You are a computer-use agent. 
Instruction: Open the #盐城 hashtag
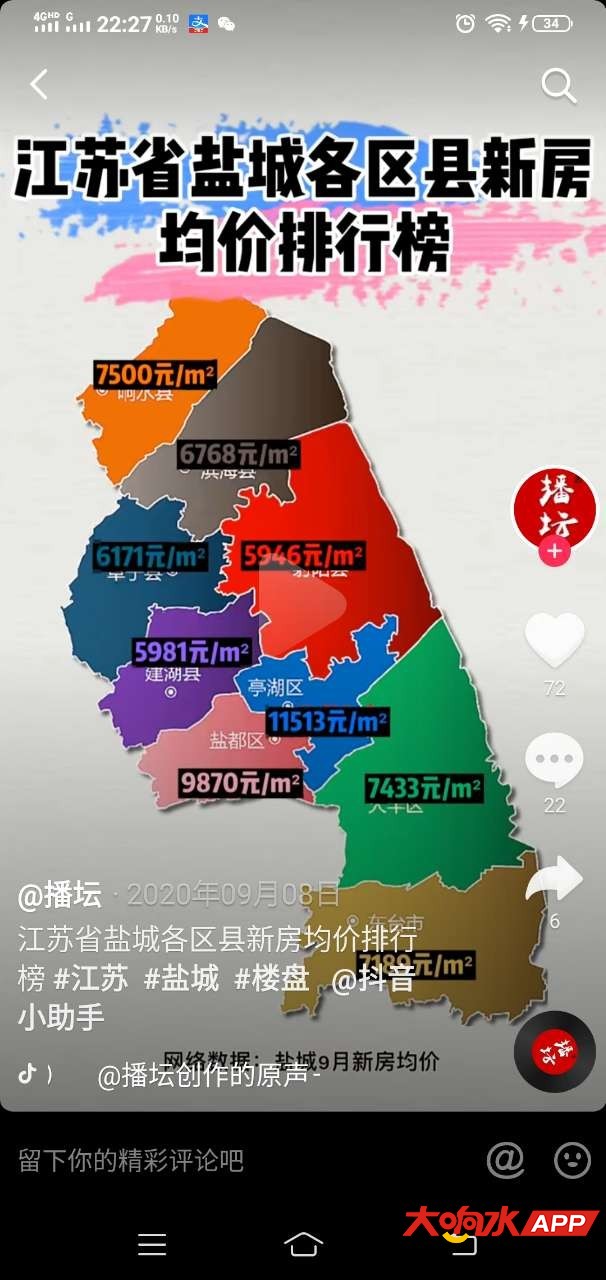pos(181,978)
